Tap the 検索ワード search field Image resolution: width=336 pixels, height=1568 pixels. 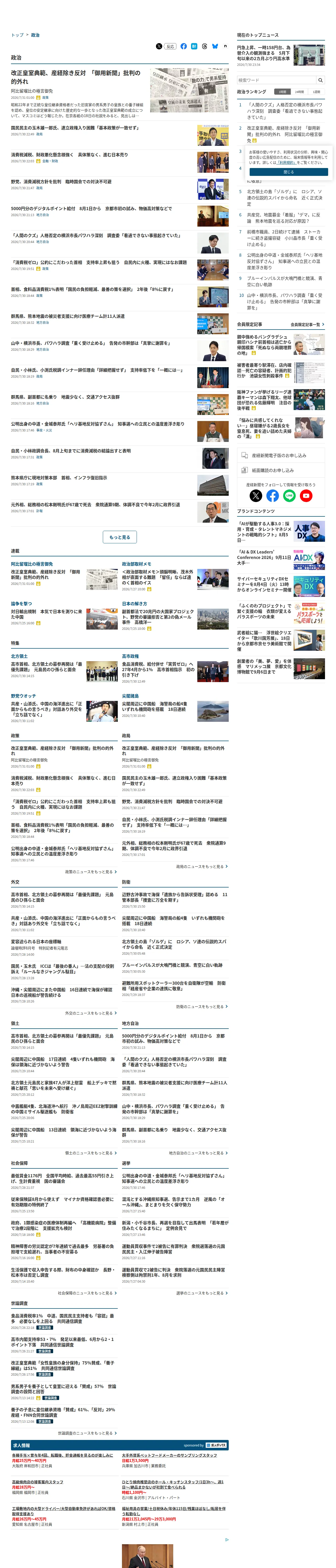pyautogui.click(x=276, y=80)
